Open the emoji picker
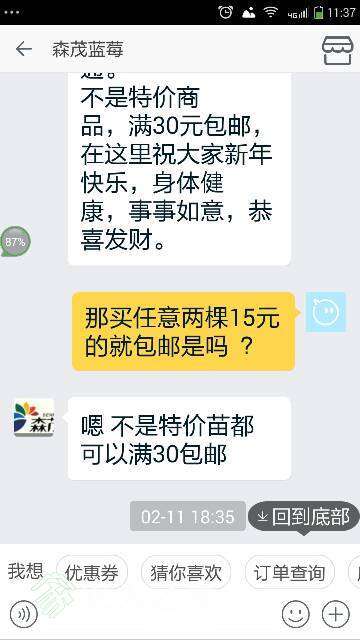Screen dimensions: 360x640 (x=296, y=614)
